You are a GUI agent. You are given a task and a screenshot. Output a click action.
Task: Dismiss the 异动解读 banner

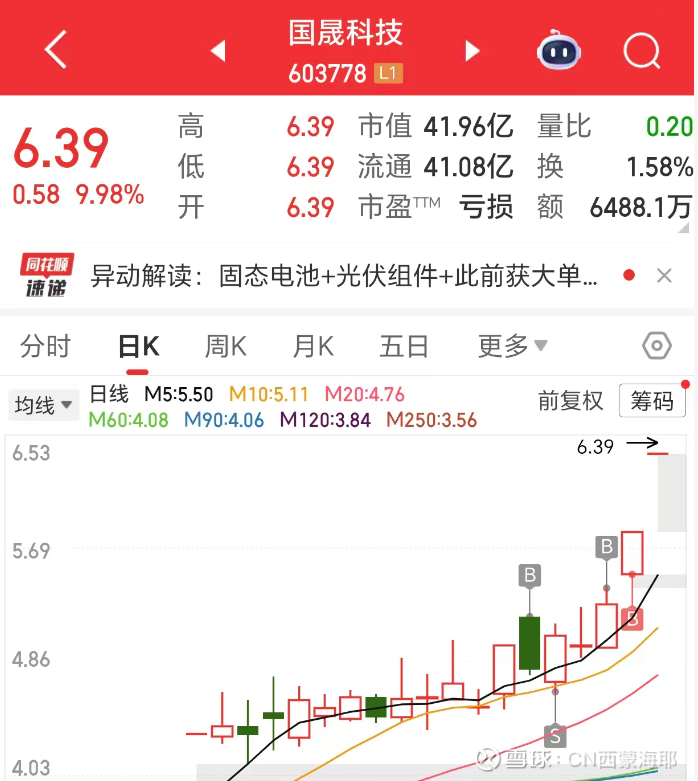pyautogui.click(x=664, y=276)
